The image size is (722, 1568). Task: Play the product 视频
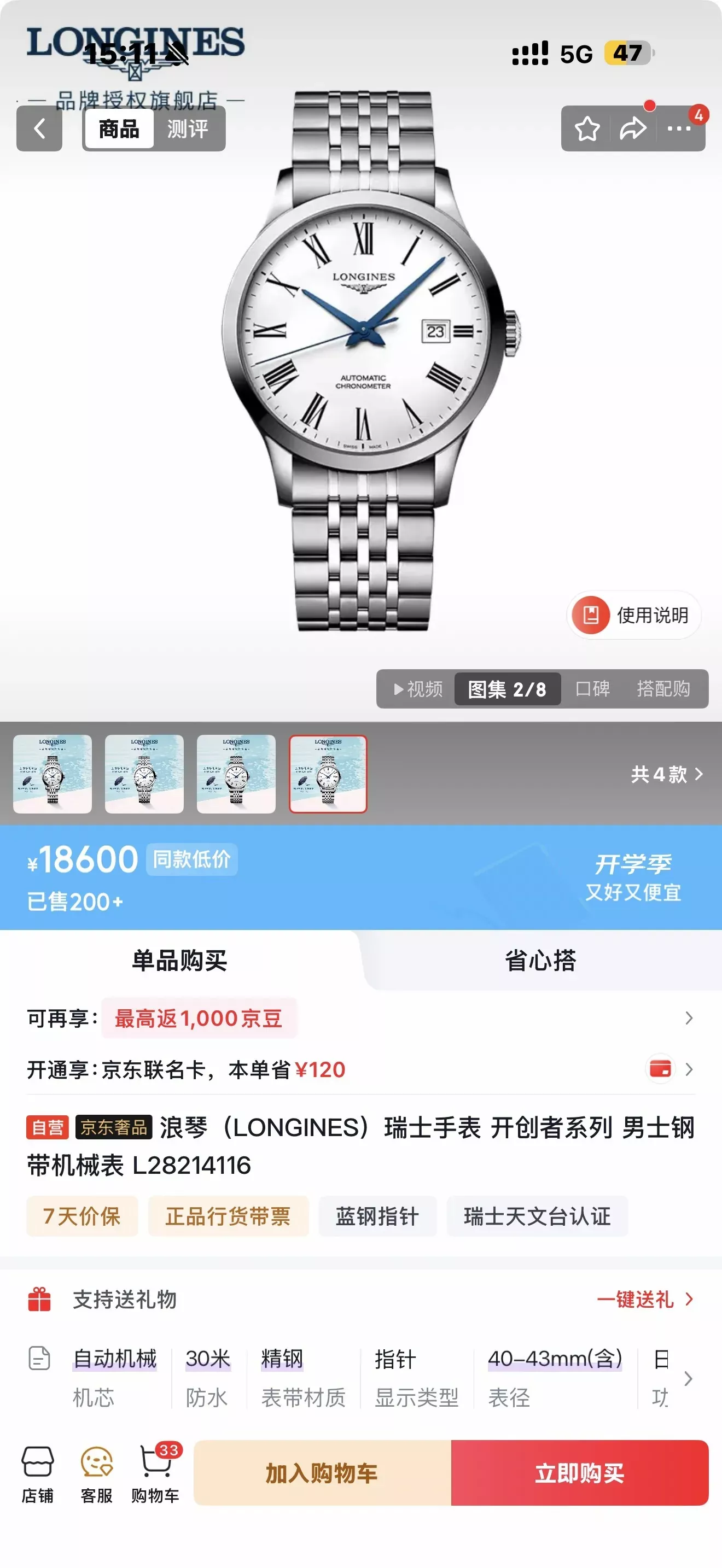[418, 689]
